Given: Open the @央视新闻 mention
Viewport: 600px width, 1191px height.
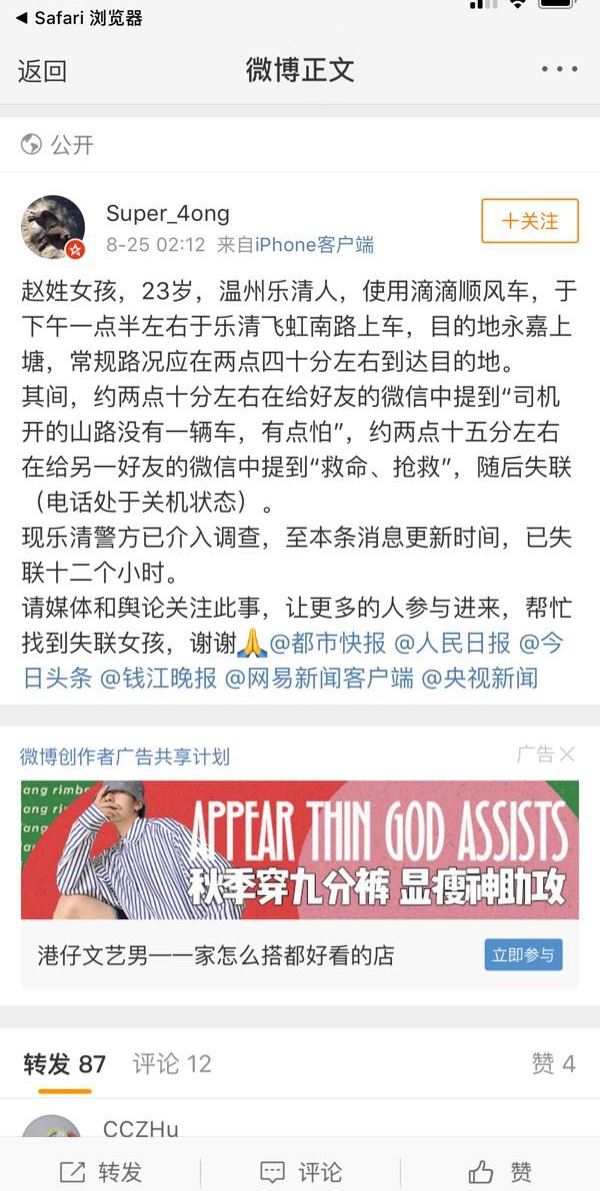Looking at the screenshot, I should [479, 678].
